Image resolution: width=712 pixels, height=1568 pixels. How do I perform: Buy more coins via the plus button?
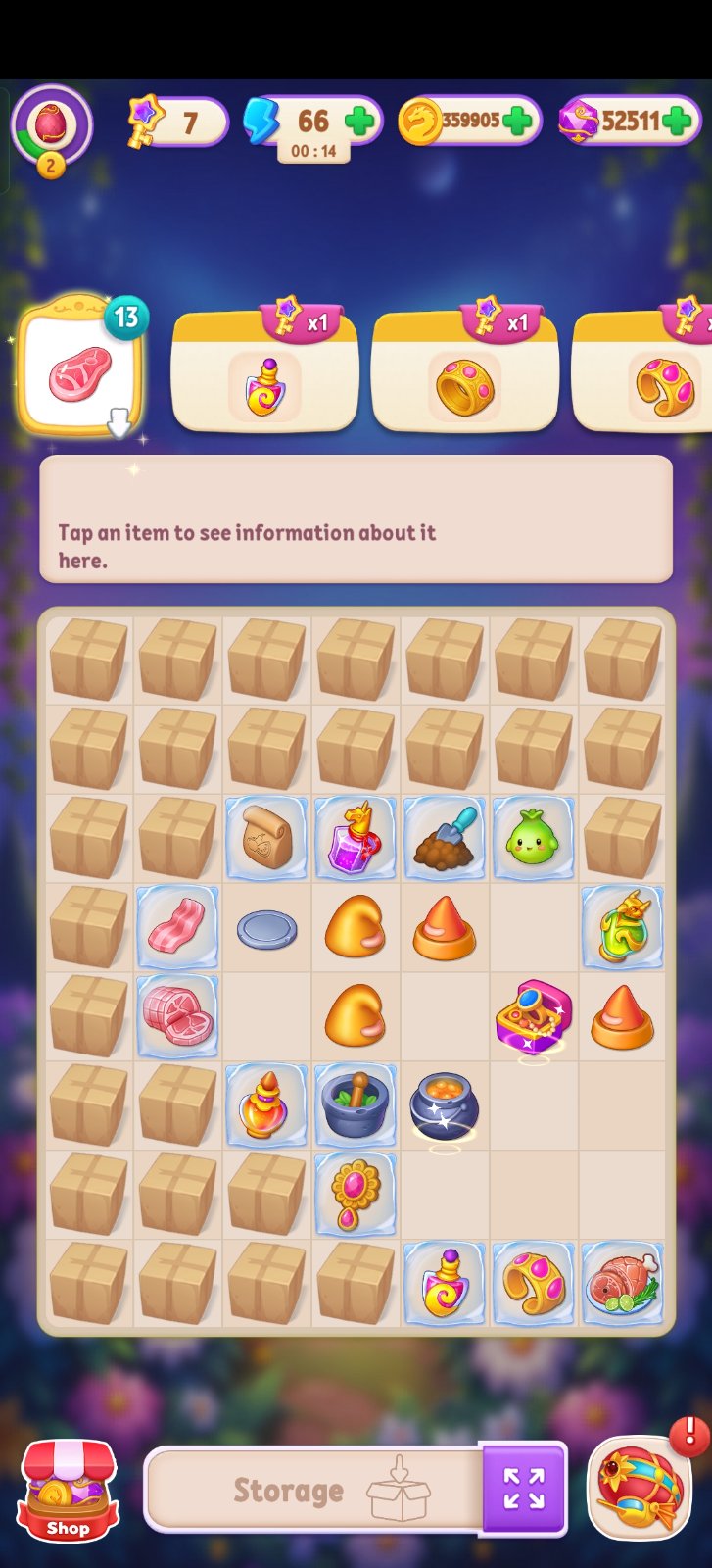click(517, 121)
